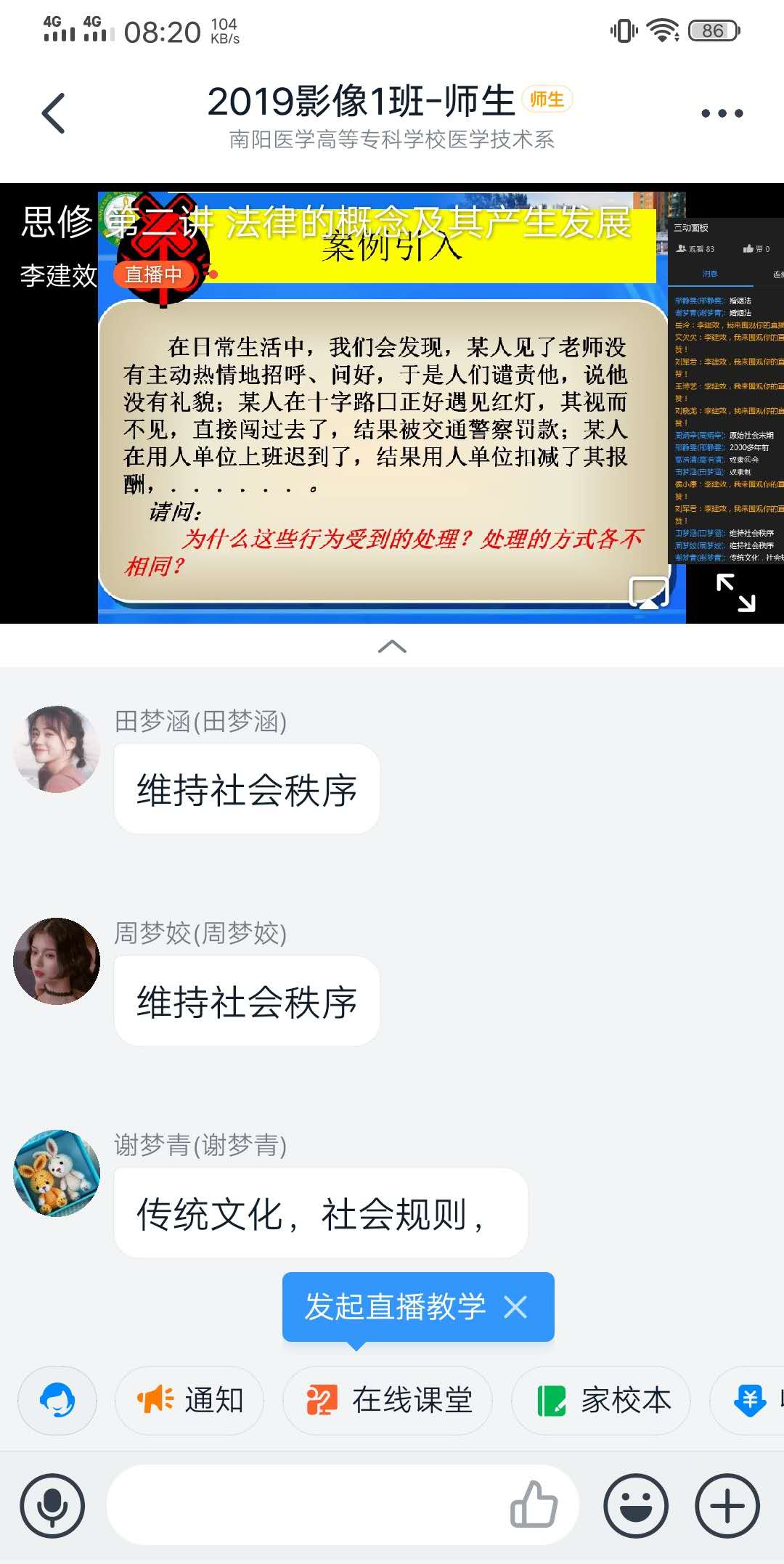
Task: Open the emoji picker
Action: (x=636, y=1506)
